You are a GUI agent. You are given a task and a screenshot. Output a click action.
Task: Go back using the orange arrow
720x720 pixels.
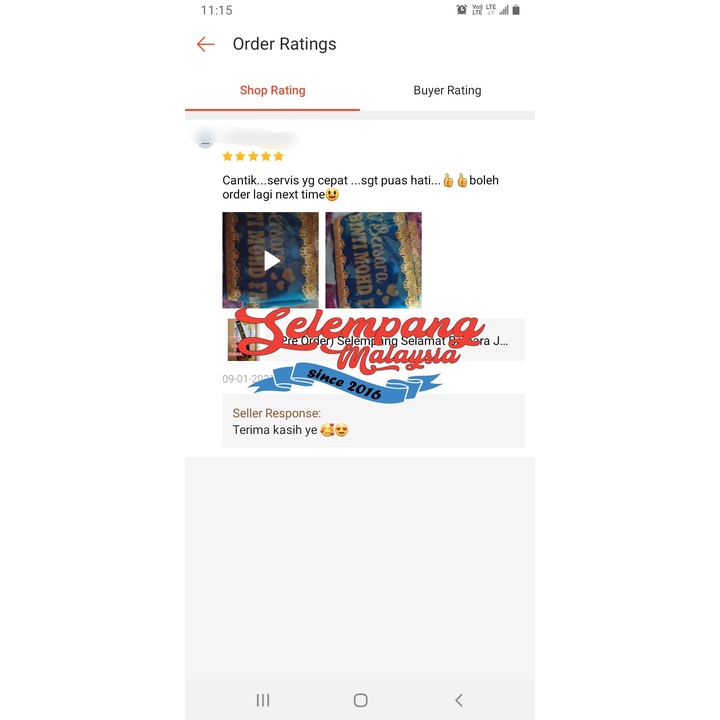point(205,44)
